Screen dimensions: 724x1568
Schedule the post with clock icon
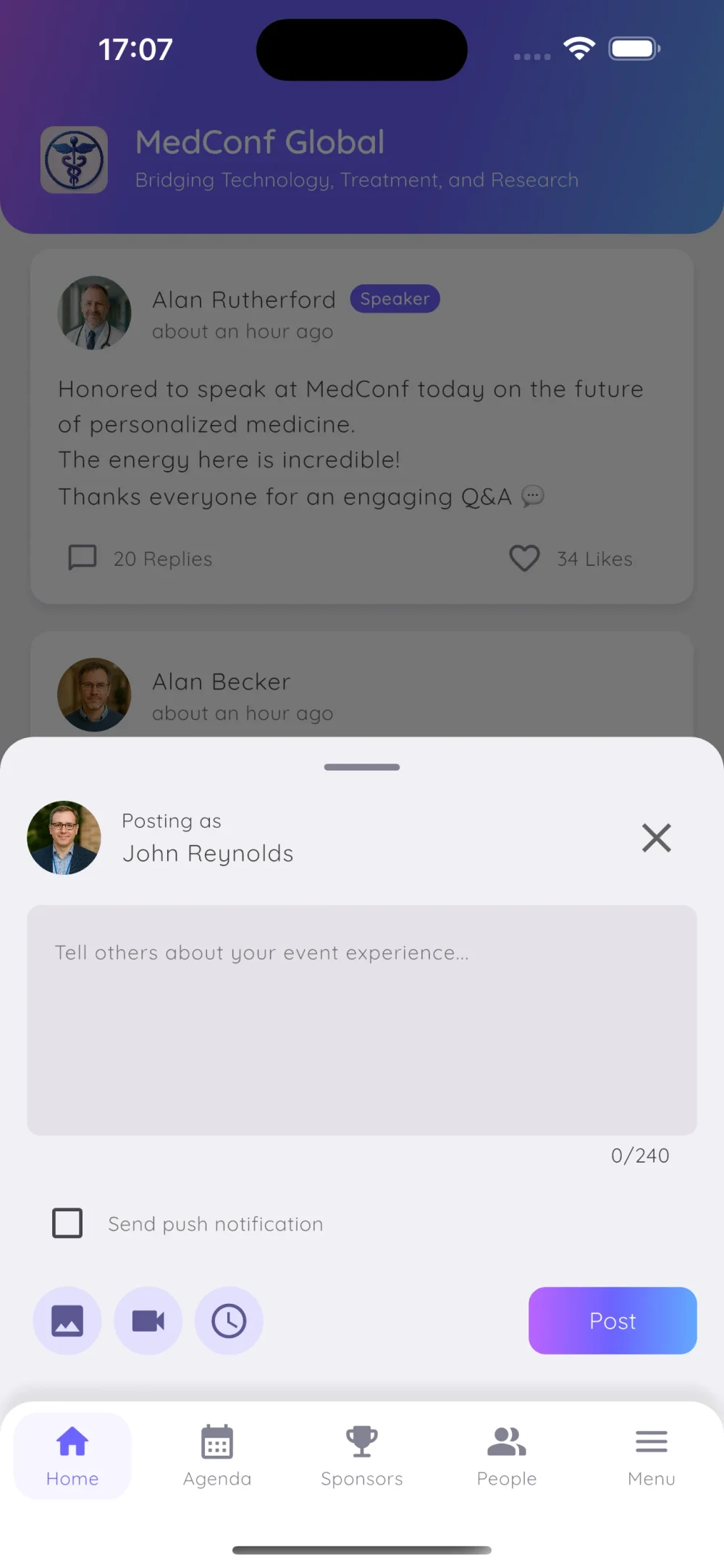pyautogui.click(x=229, y=1321)
